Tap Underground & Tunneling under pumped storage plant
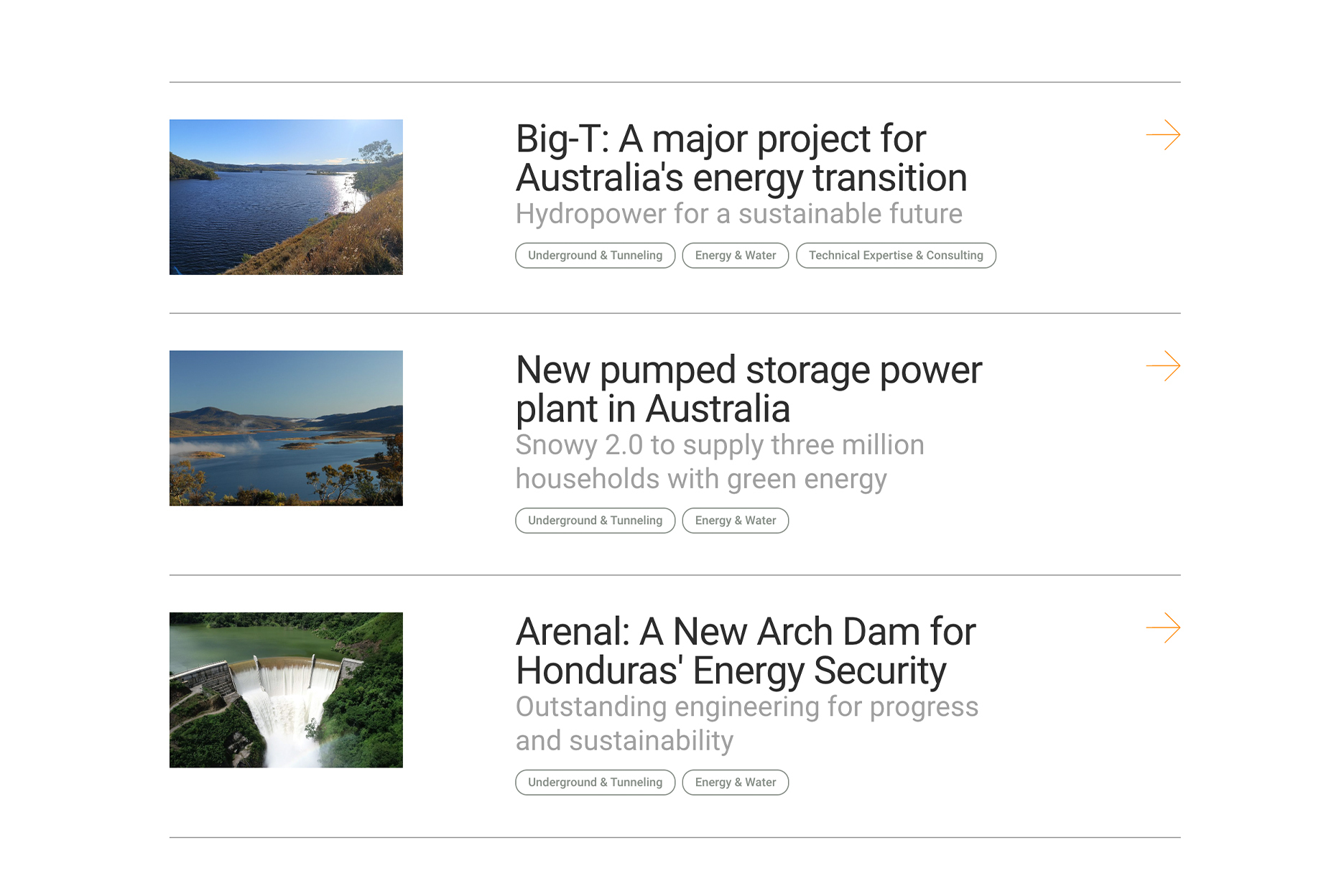This screenshot has height=896, width=1339. pyautogui.click(x=595, y=521)
